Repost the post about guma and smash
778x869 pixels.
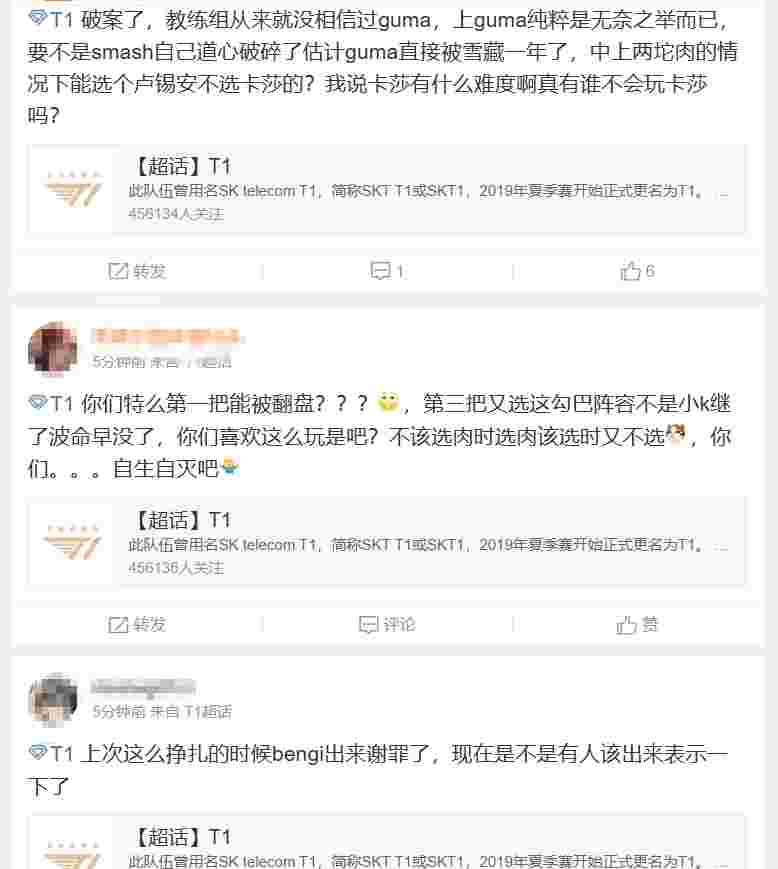[136, 271]
